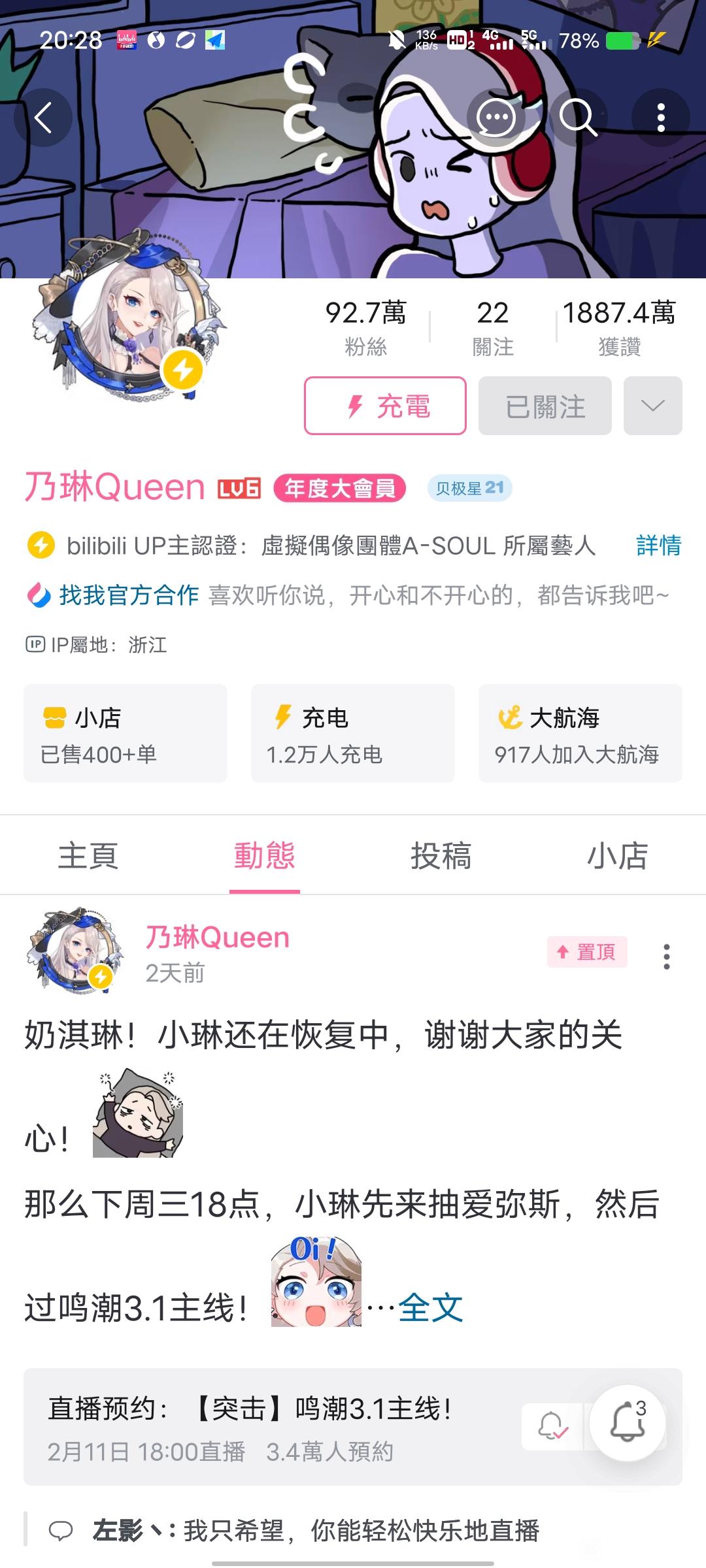Viewport: 706px width, 1568px height.
Task: Tap the 已關注 follow status button
Action: pyautogui.click(x=545, y=406)
